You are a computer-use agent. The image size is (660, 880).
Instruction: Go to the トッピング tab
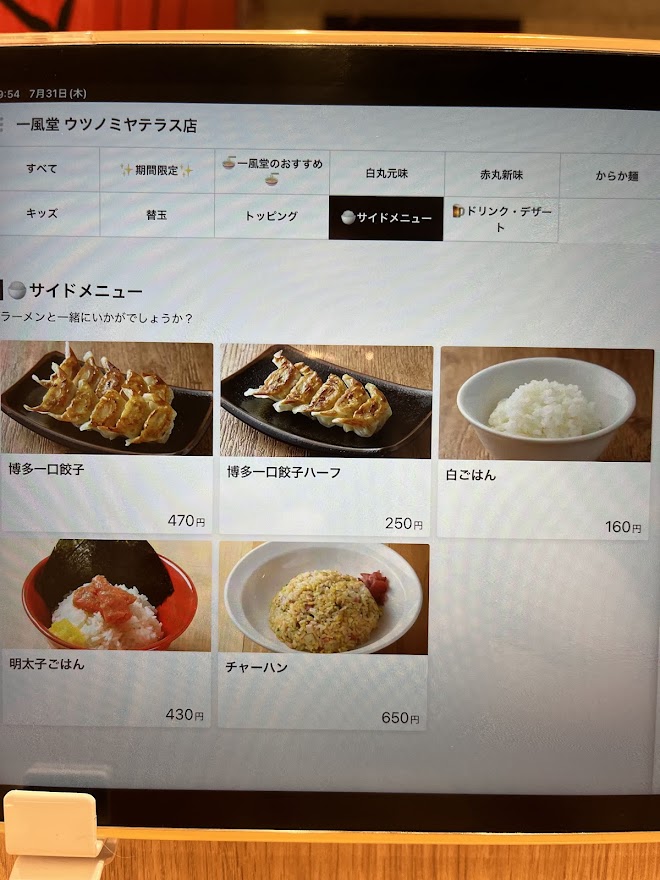pyautogui.click(x=272, y=216)
